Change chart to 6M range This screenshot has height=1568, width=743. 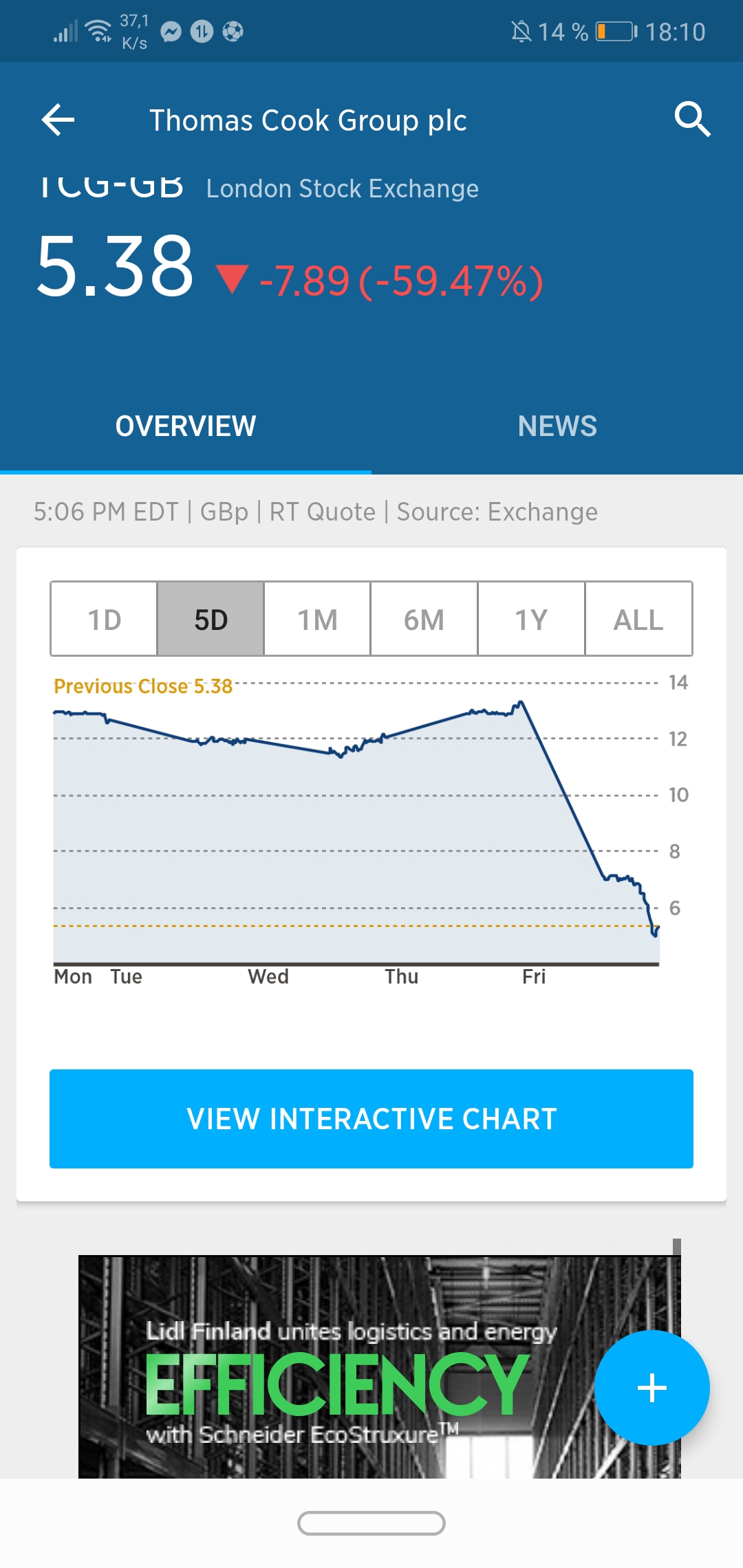click(424, 619)
